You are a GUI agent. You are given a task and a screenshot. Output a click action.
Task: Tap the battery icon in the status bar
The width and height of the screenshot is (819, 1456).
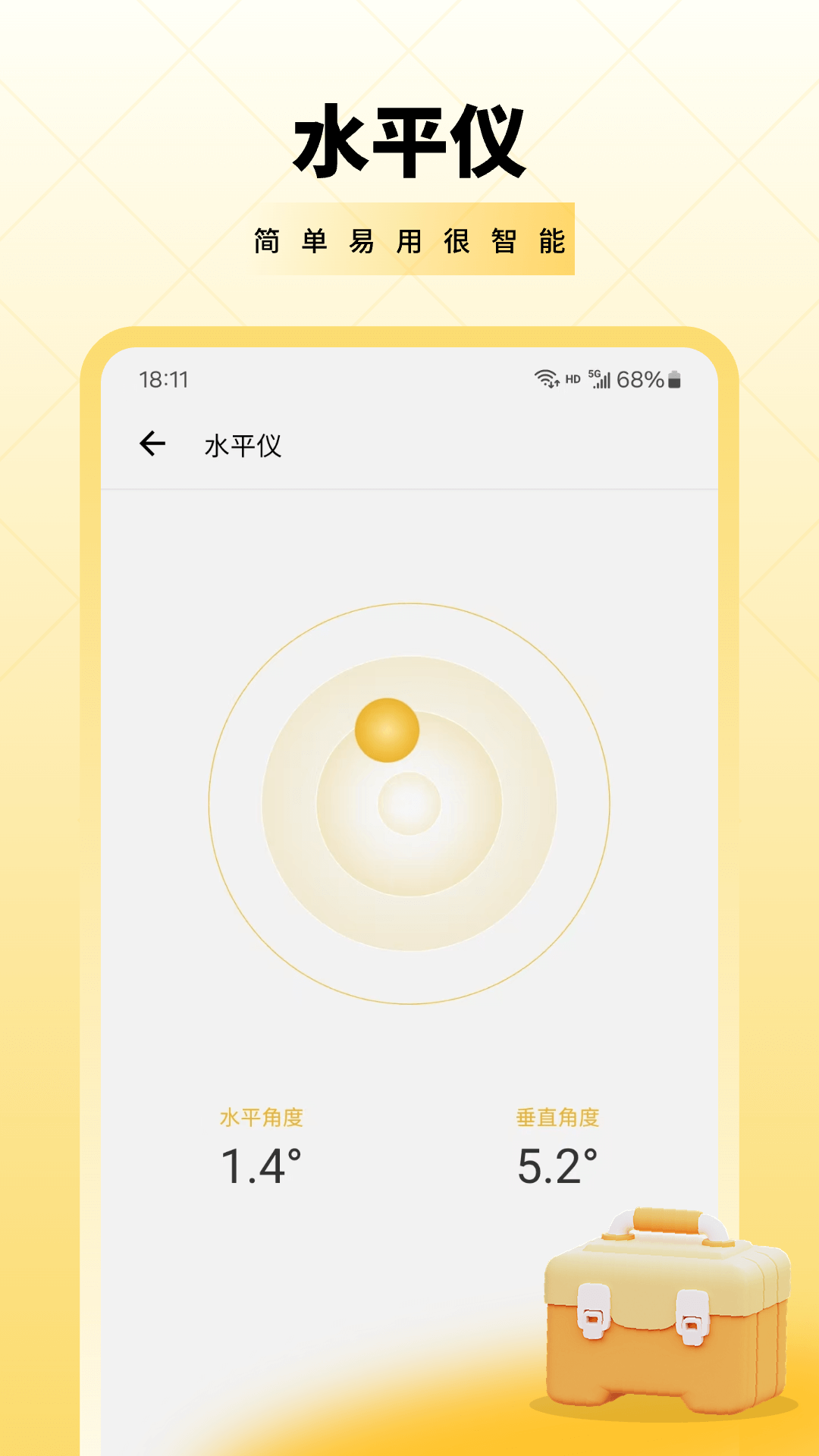[x=676, y=378]
